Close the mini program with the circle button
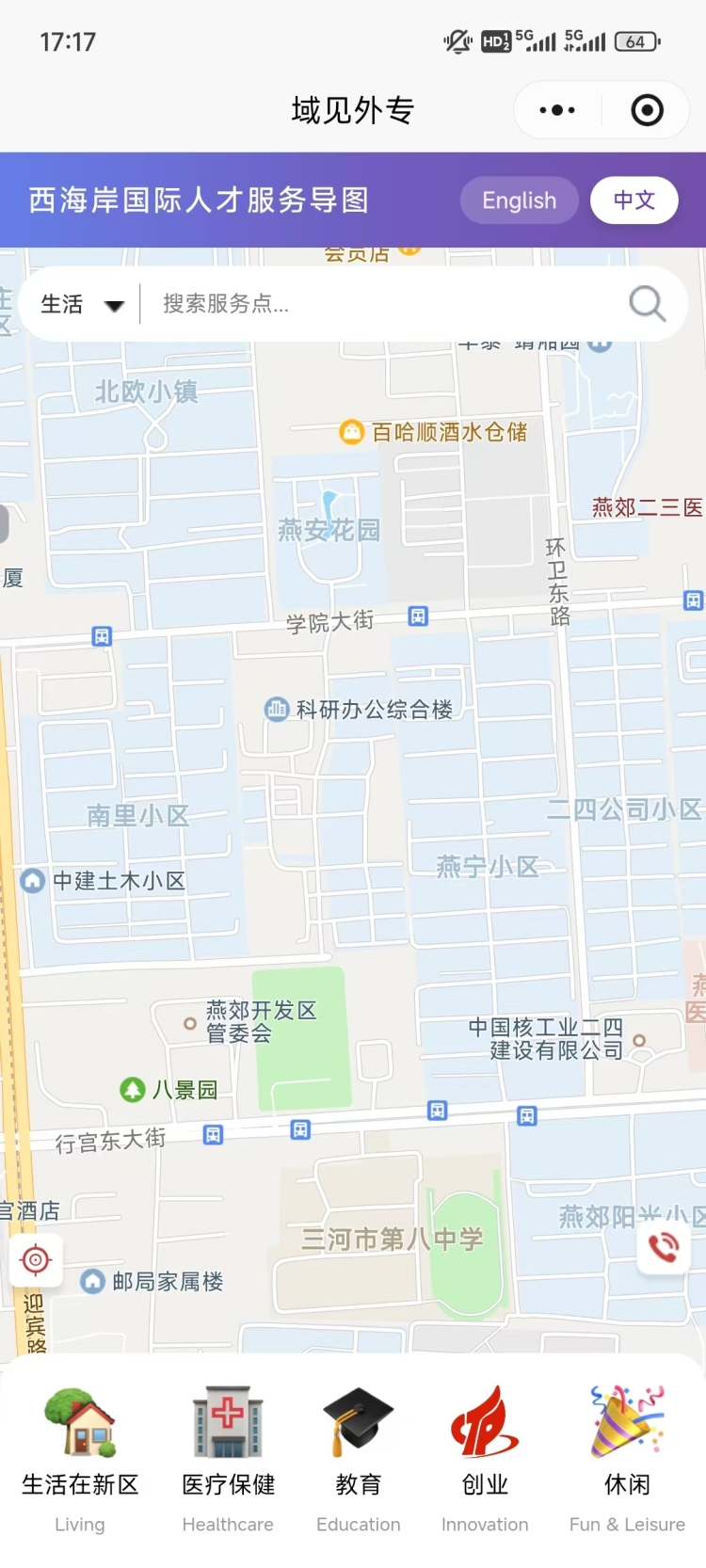Viewport: 706px width, 1568px height. (647, 110)
